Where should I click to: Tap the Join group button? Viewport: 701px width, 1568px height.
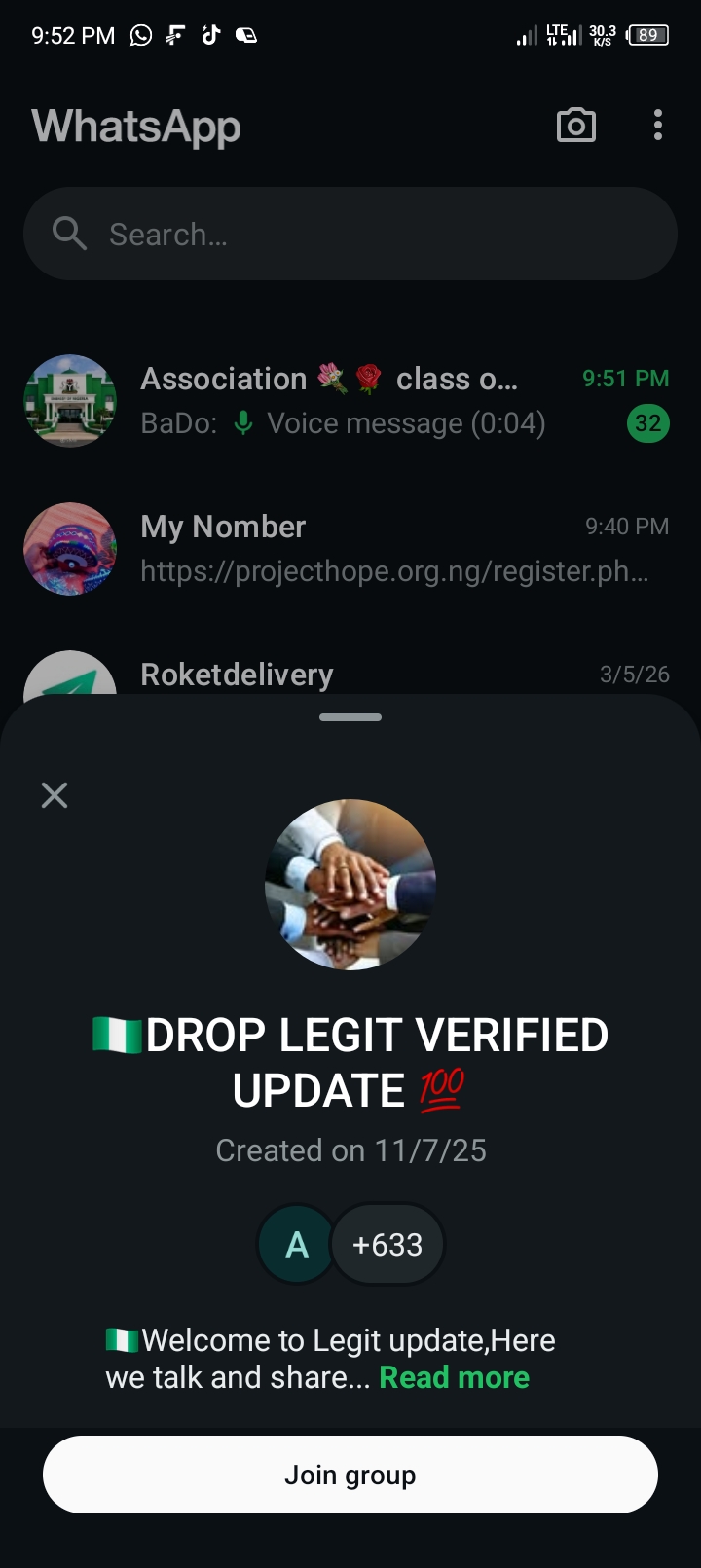coord(350,1475)
